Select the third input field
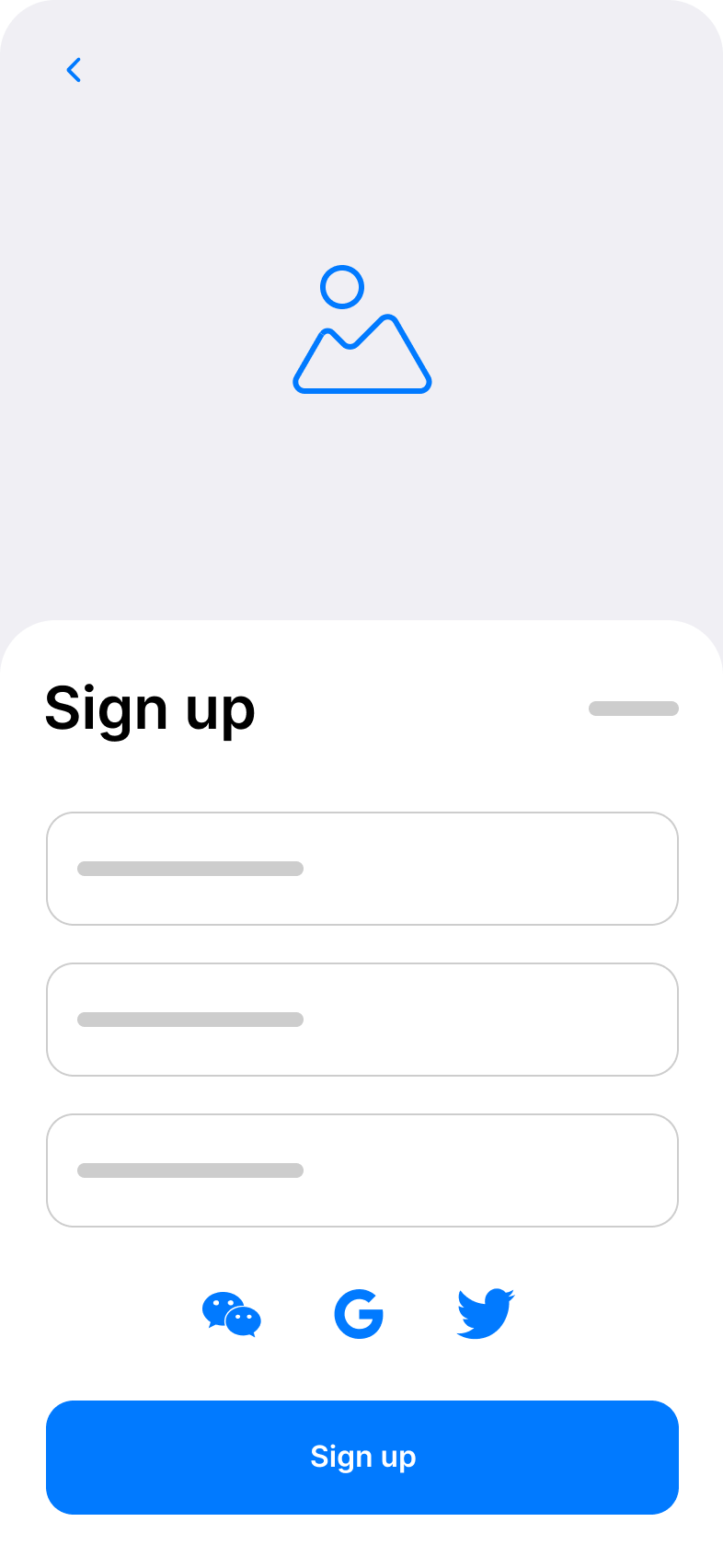 [362, 1170]
